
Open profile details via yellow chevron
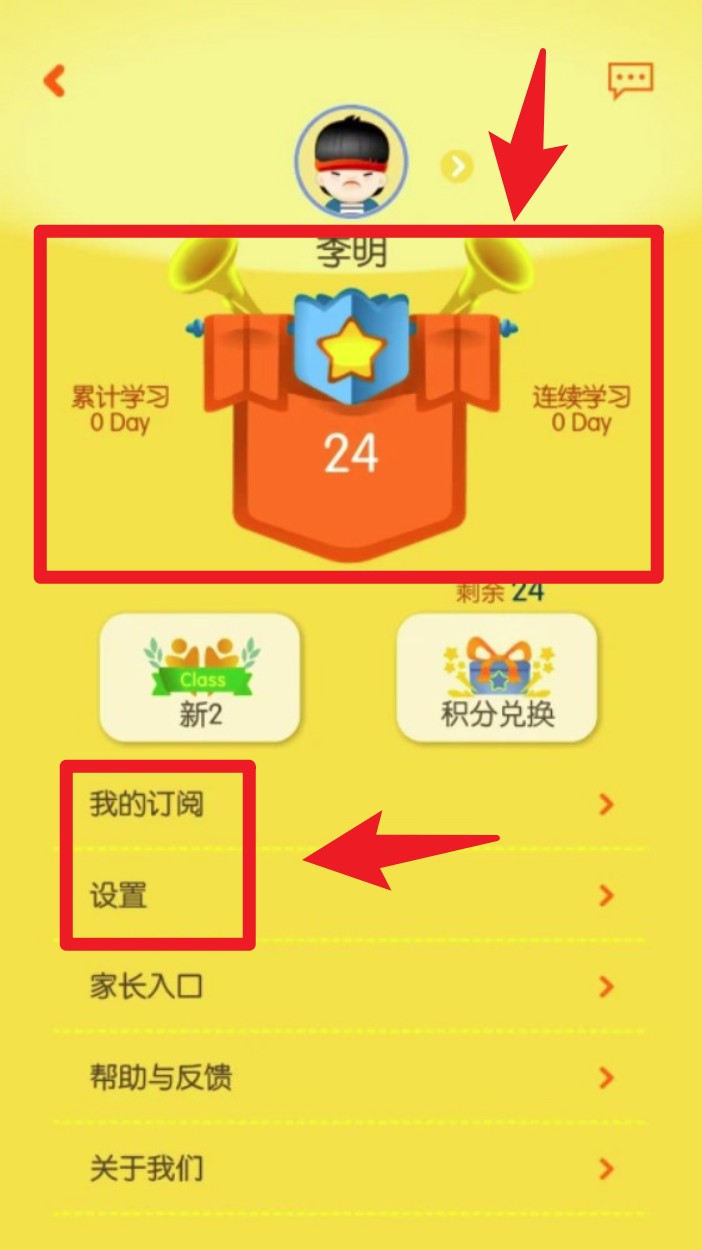pyautogui.click(x=457, y=166)
